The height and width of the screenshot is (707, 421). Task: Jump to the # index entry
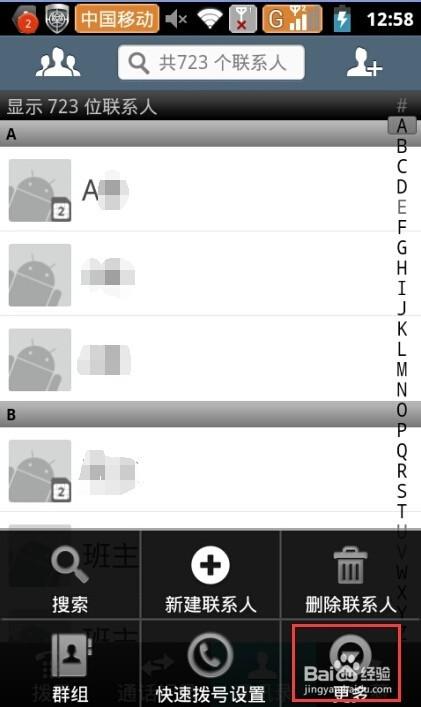click(x=402, y=106)
